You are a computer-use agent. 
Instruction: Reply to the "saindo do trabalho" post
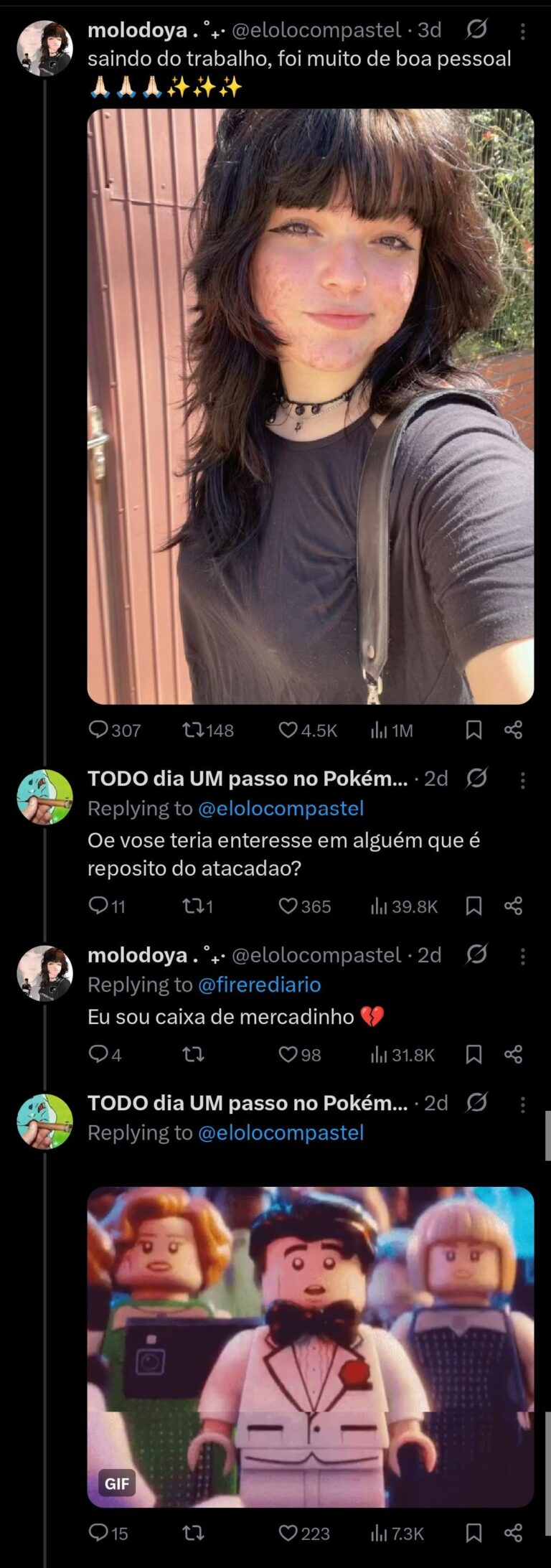point(98,730)
